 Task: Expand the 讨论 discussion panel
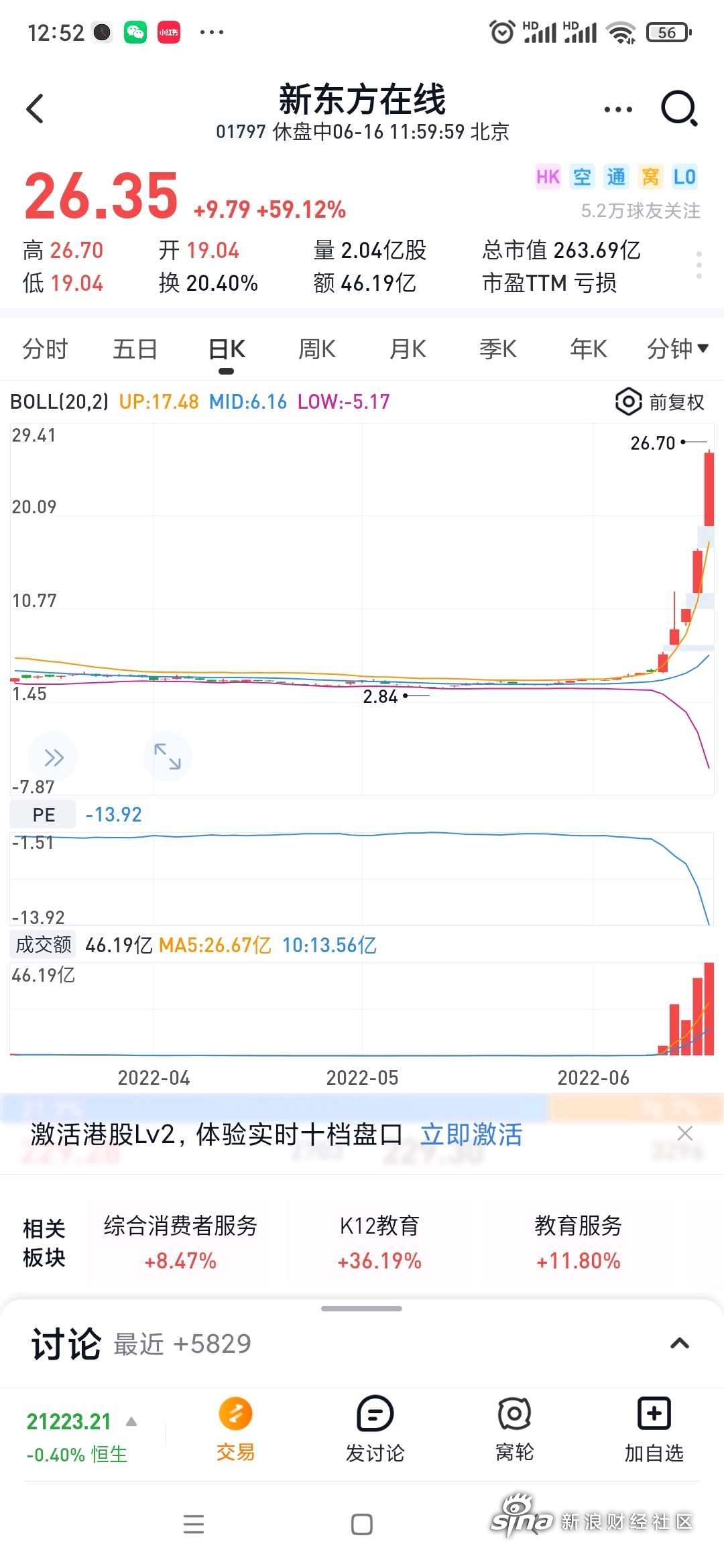pos(680,1344)
